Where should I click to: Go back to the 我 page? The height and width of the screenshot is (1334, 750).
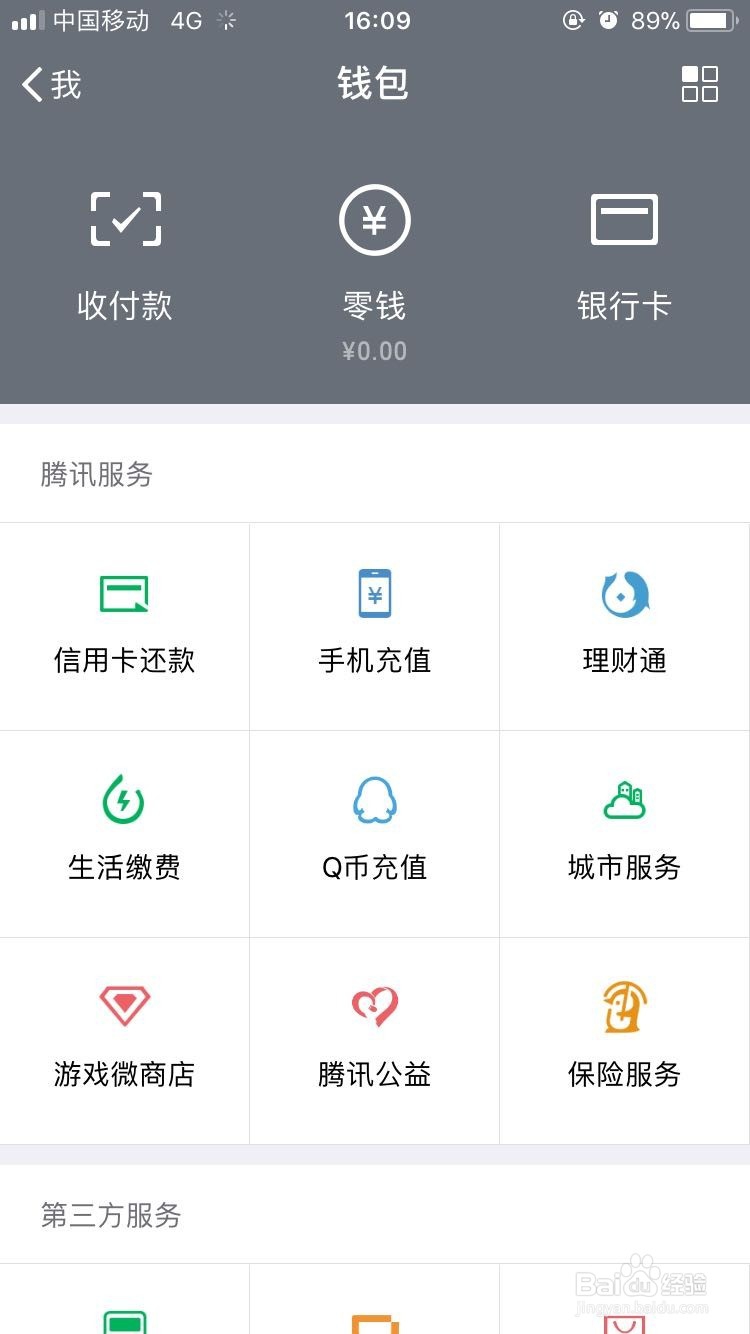(52, 85)
